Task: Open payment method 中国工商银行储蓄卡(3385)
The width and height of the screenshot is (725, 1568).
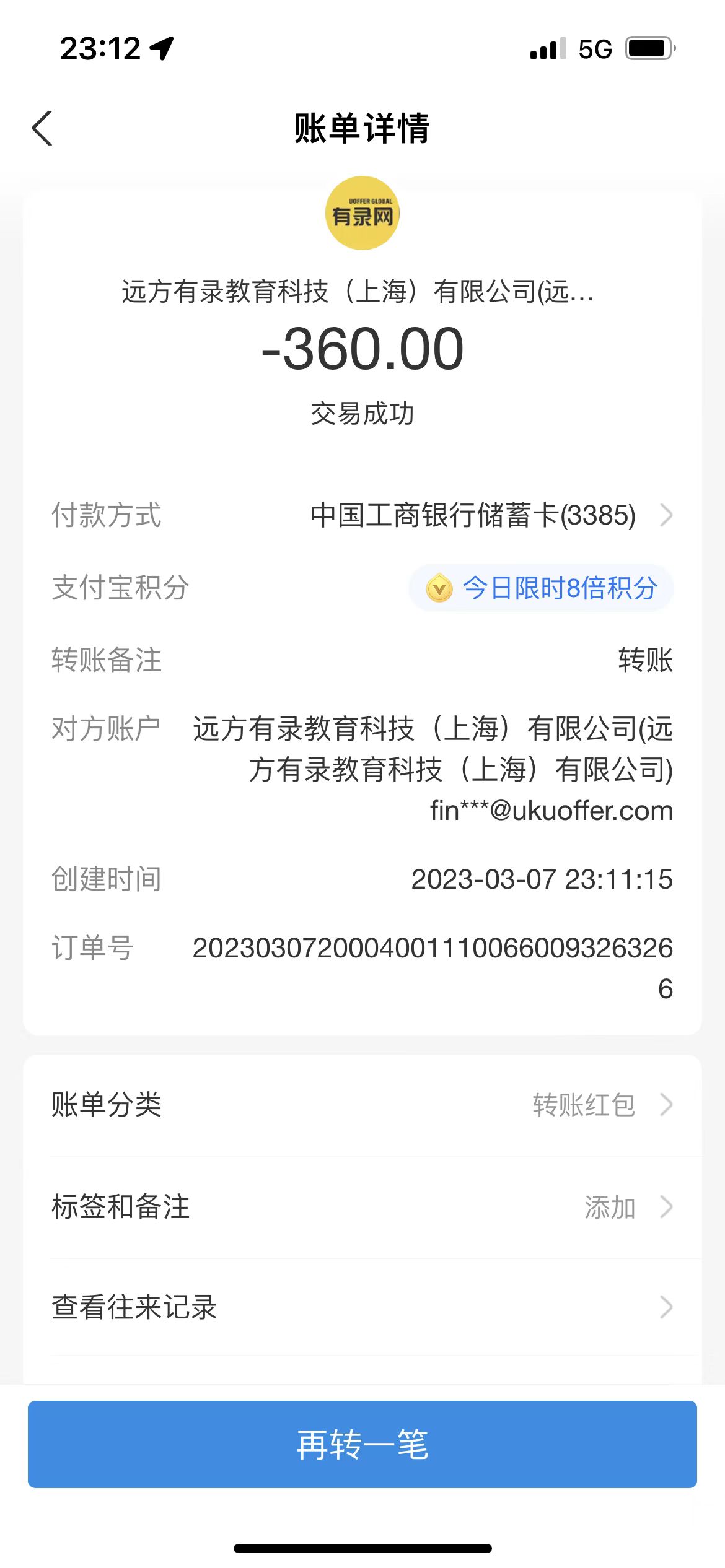Action: click(x=490, y=515)
